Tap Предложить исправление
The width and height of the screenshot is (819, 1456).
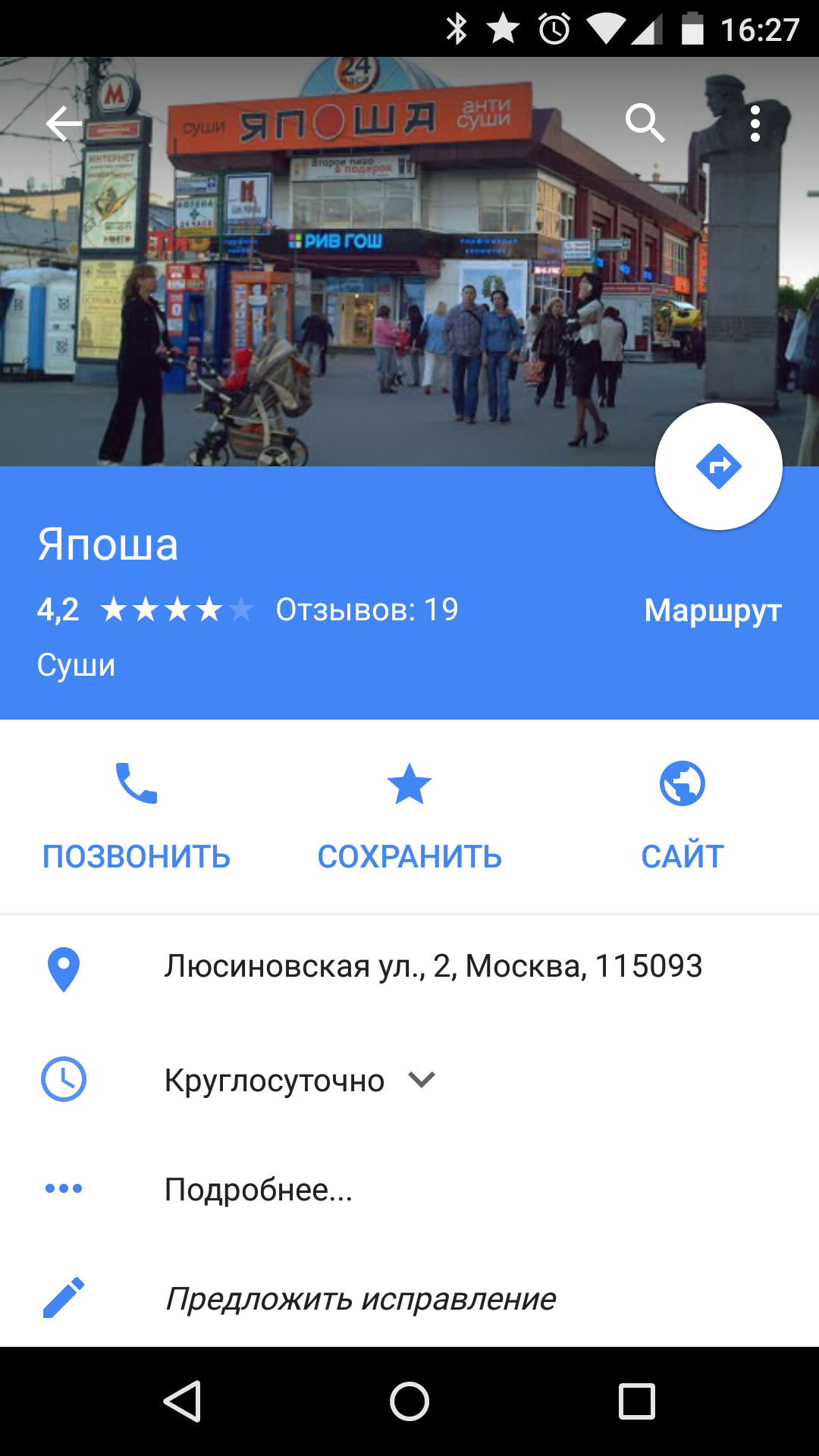(x=360, y=1298)
